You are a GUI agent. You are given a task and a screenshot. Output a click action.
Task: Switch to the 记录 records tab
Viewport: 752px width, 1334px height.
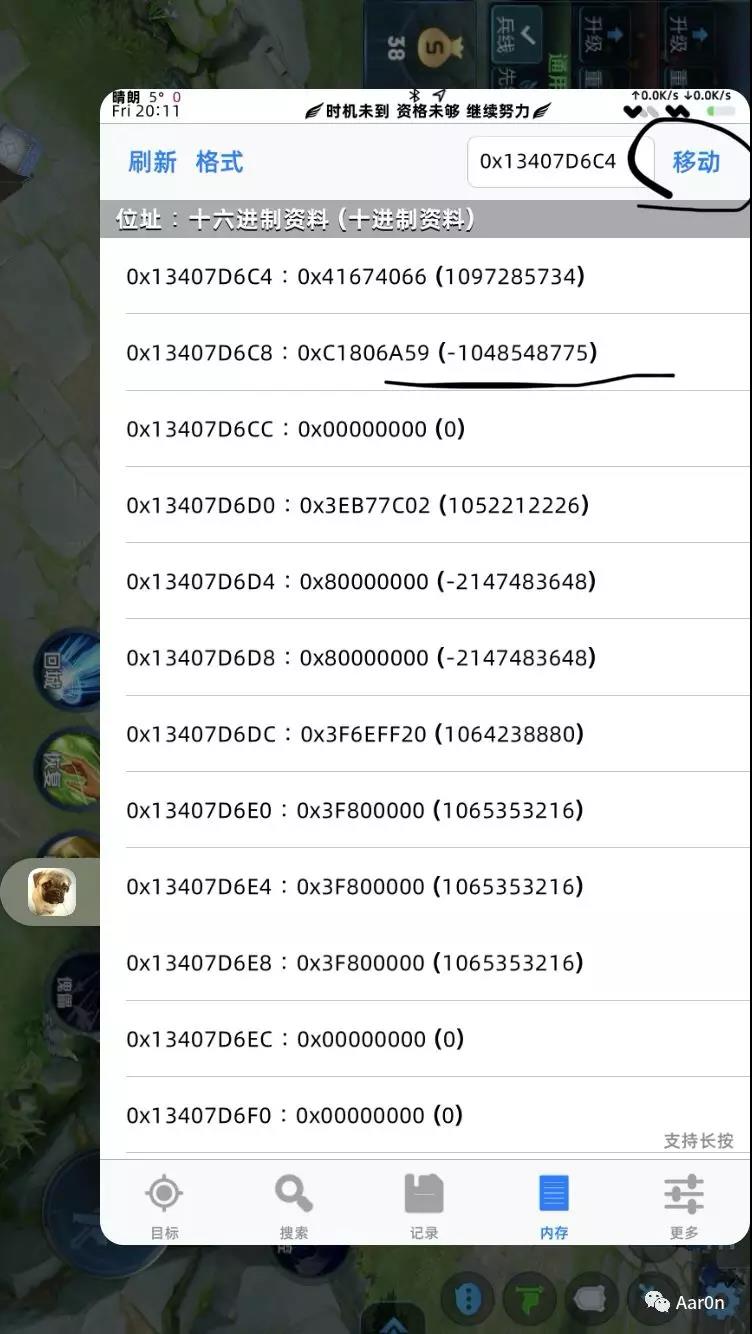click(x=424, y=1205)
